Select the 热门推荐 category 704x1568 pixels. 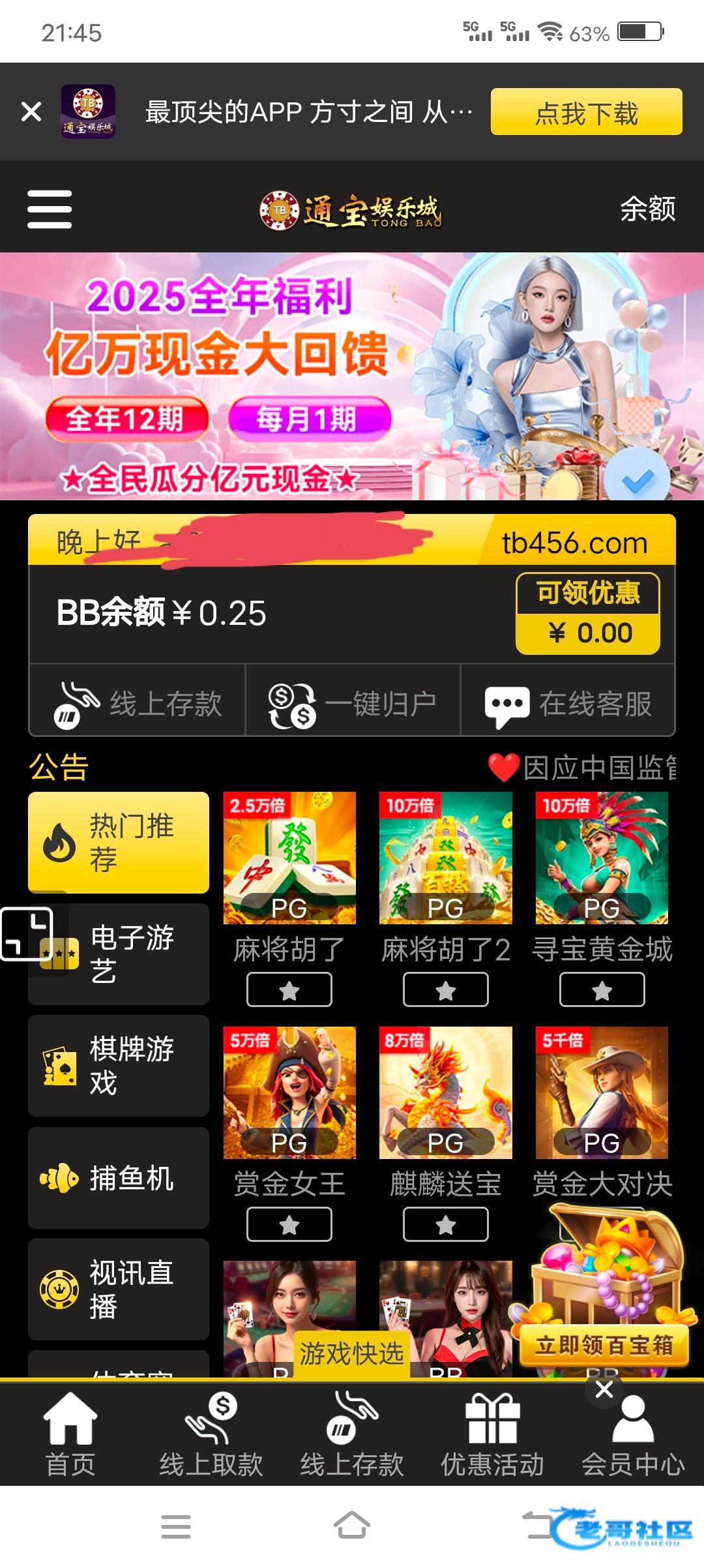tap(119, 843)
